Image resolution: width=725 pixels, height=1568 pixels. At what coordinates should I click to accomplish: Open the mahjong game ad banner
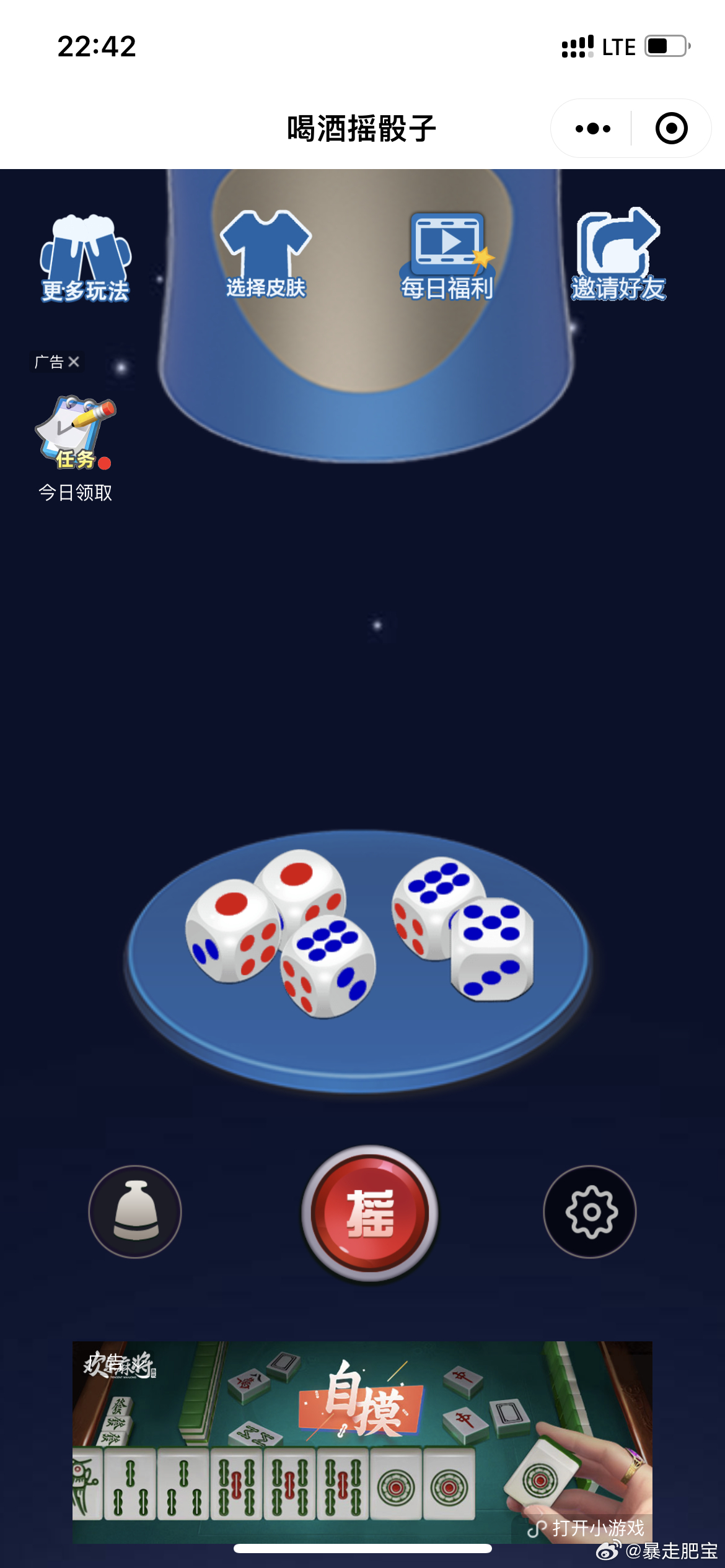[x=362, y=1442]
